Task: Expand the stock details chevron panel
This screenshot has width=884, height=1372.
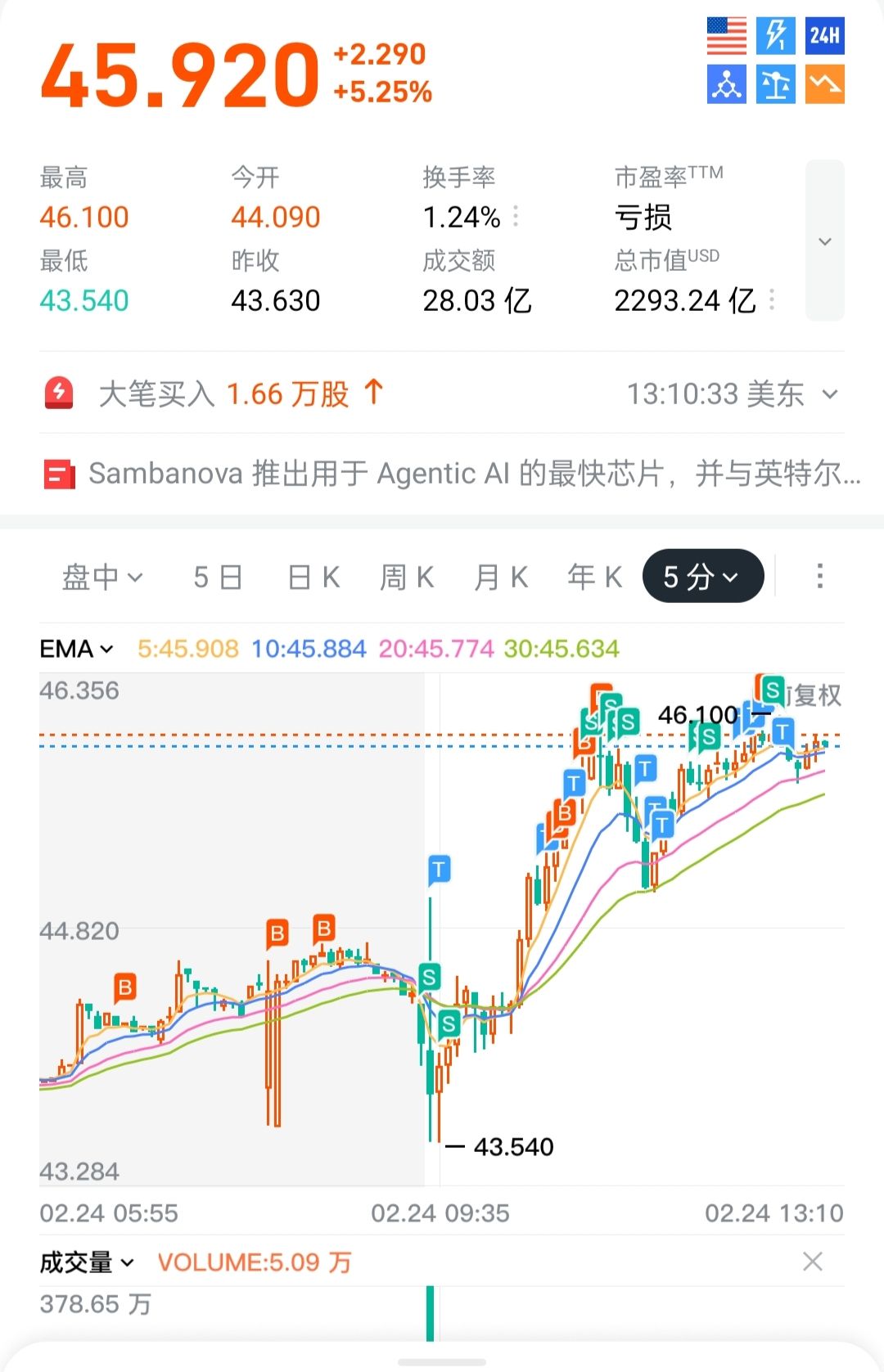Action: (x=824, y=241)
